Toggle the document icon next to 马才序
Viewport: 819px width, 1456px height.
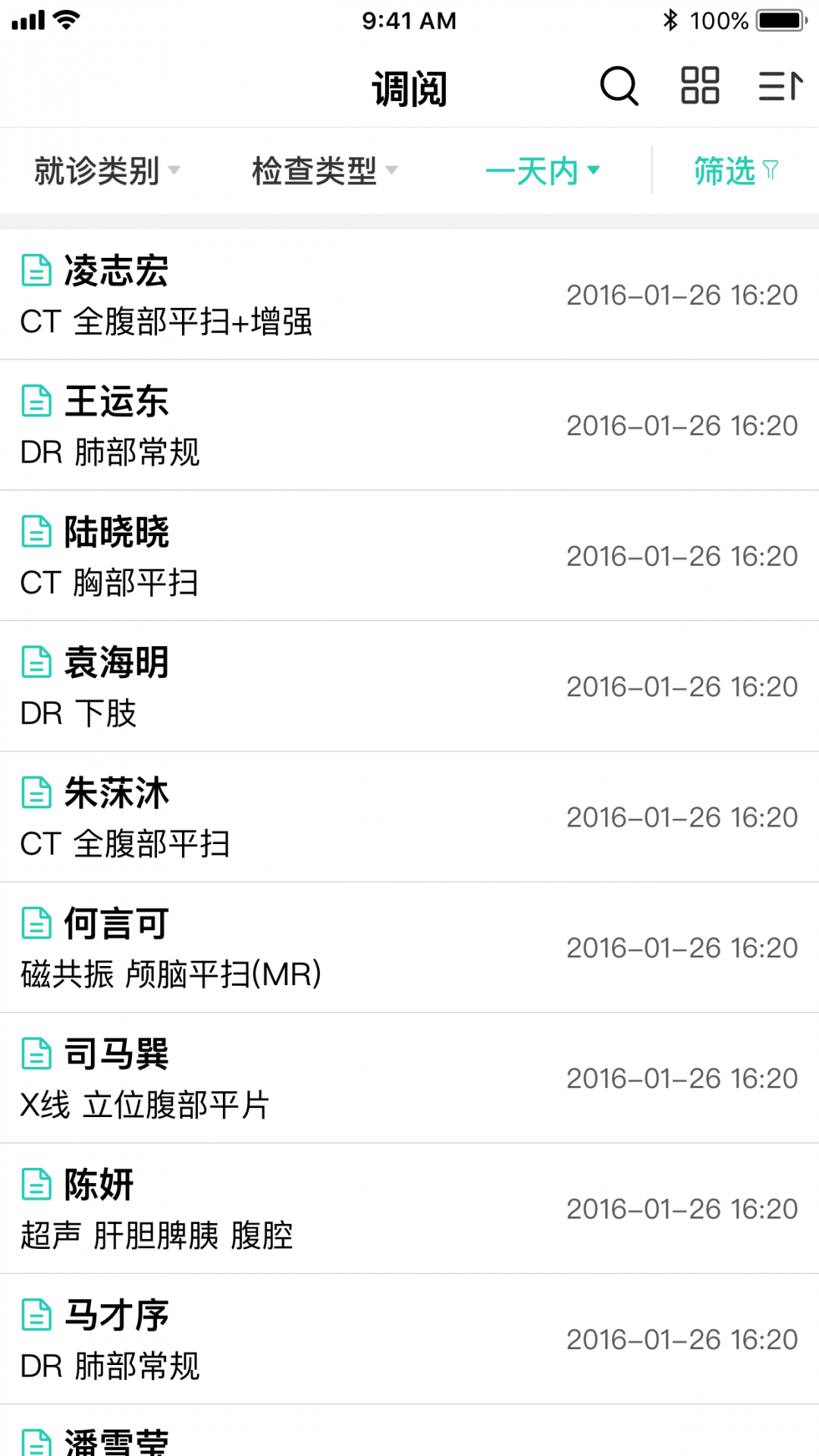pyautogui.click(x=36, y=1315)
